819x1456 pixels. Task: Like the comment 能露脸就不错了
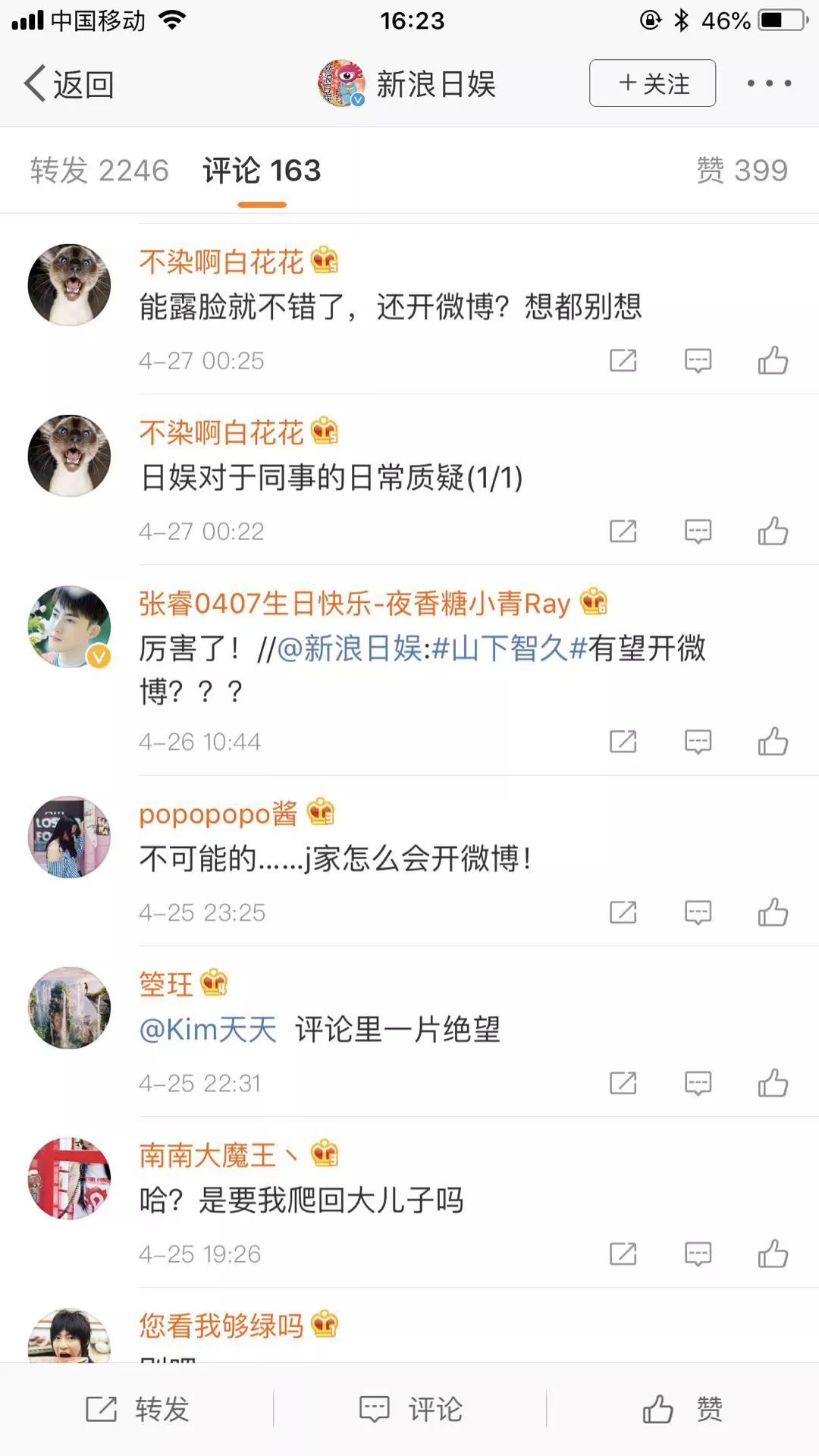(x=773, y=360)
